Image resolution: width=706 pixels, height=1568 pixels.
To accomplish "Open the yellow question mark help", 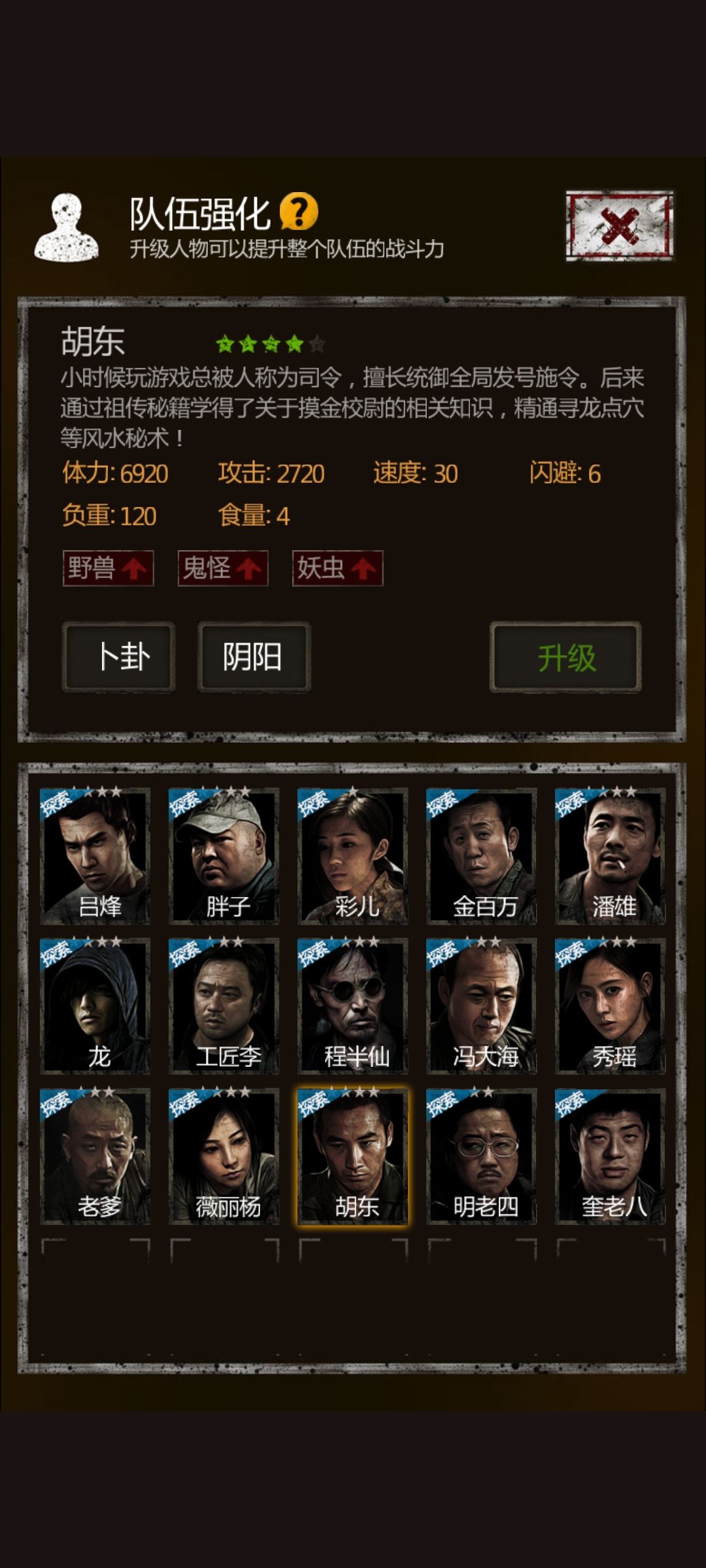I will coord(299,212).
